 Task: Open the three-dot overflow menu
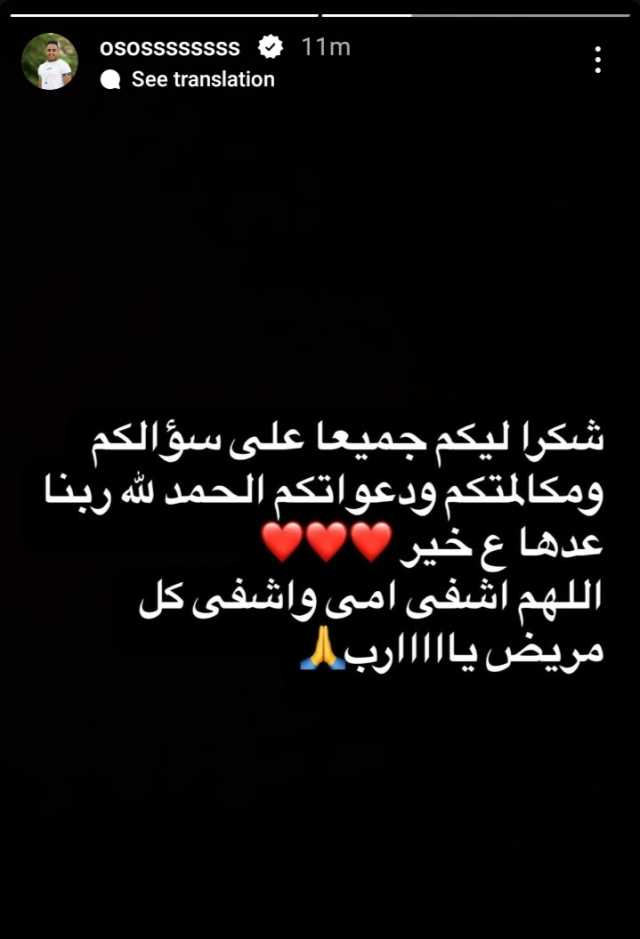pyautogui.click(x=597, y=61)
